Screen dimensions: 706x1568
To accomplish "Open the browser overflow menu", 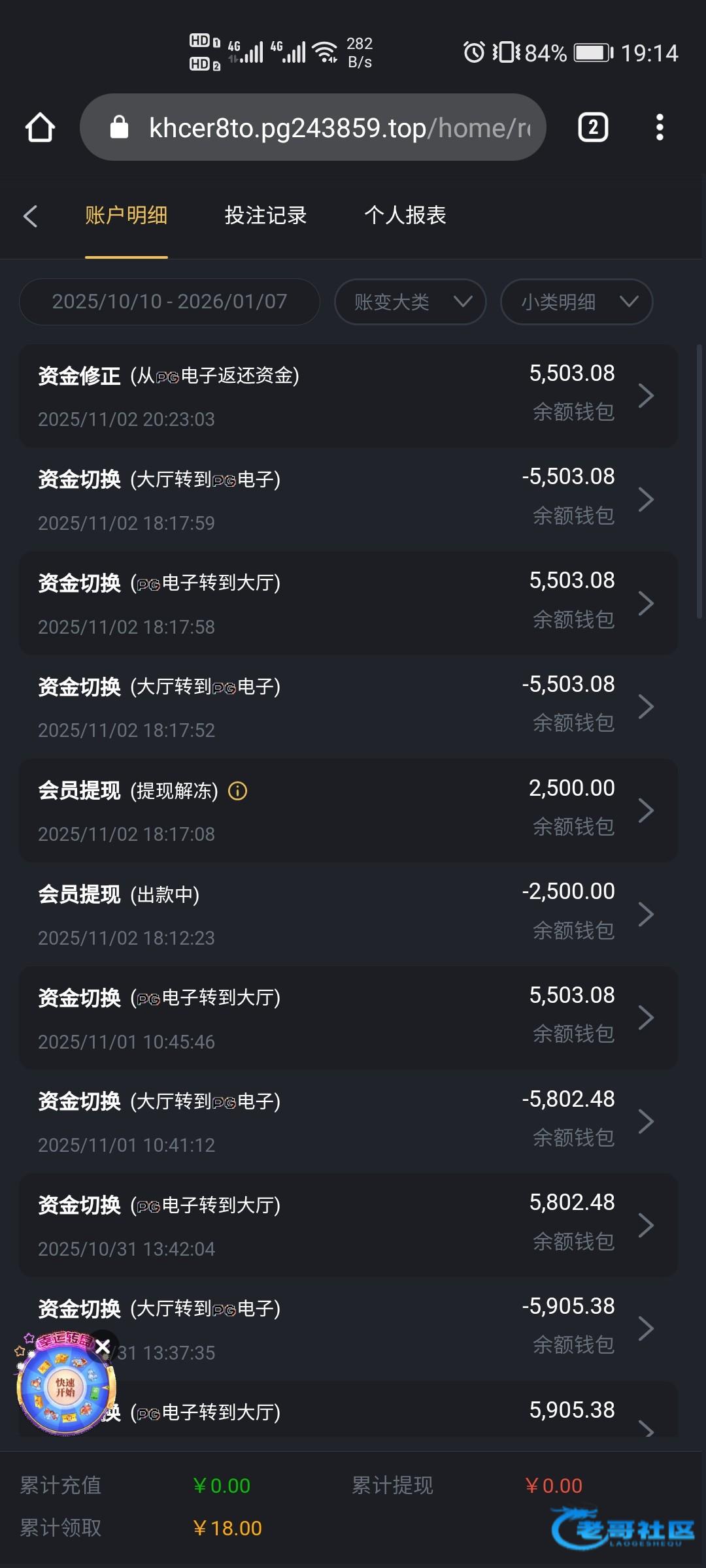I will tap(660, 127).
